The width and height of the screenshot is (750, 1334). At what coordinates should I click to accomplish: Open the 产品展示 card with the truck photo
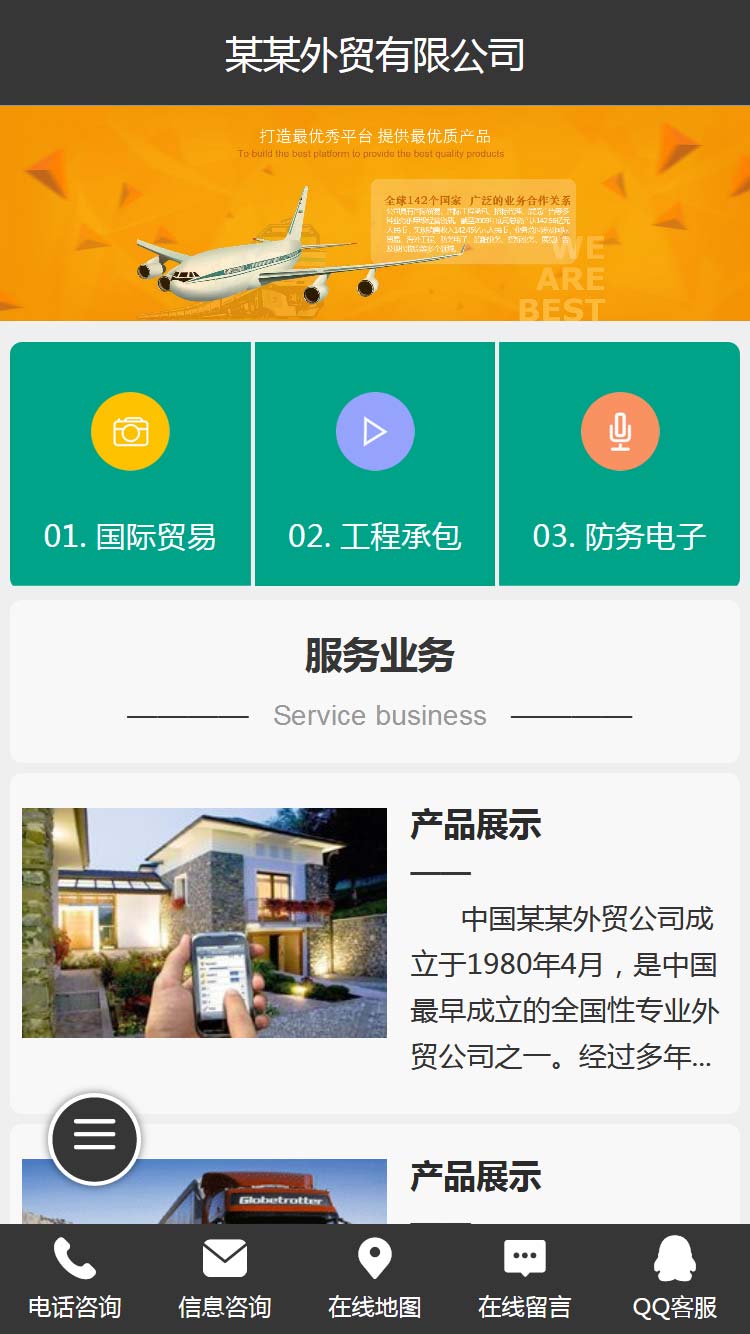pos(476,1178)
